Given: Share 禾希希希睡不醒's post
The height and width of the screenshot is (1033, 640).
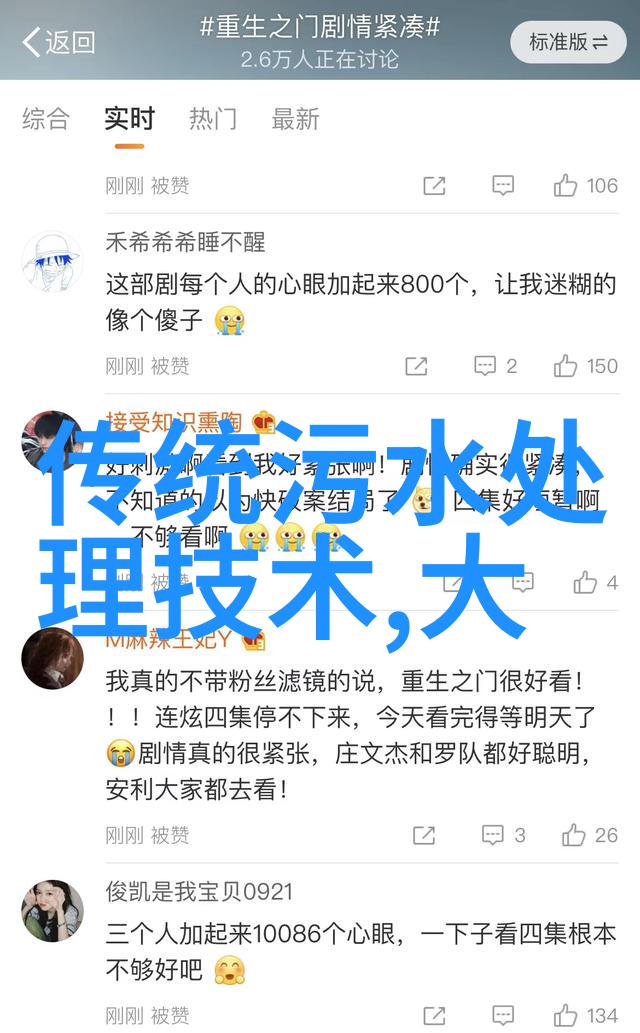Looking at the screenshot, I should tap(416, 366).
